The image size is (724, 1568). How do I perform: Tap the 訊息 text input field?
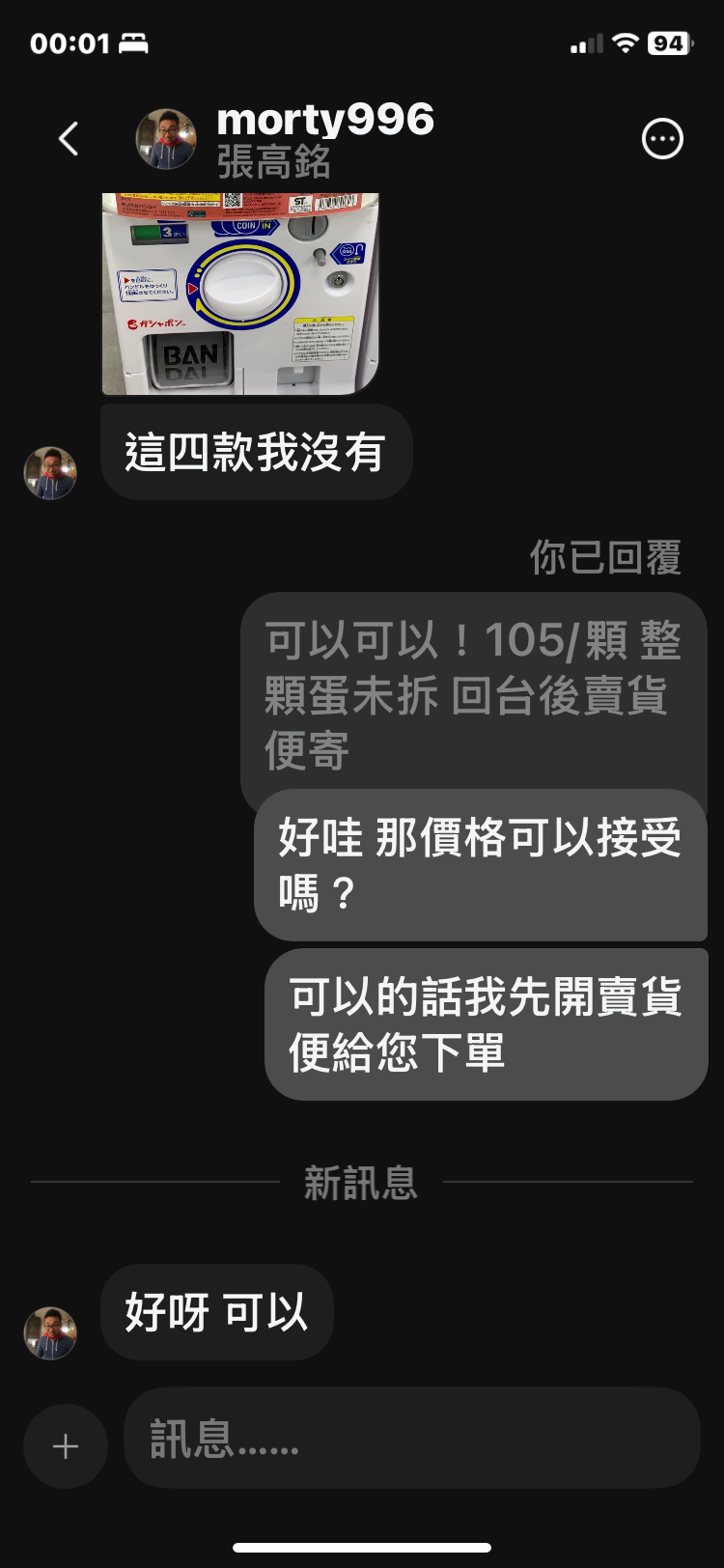coord(410,1438)
